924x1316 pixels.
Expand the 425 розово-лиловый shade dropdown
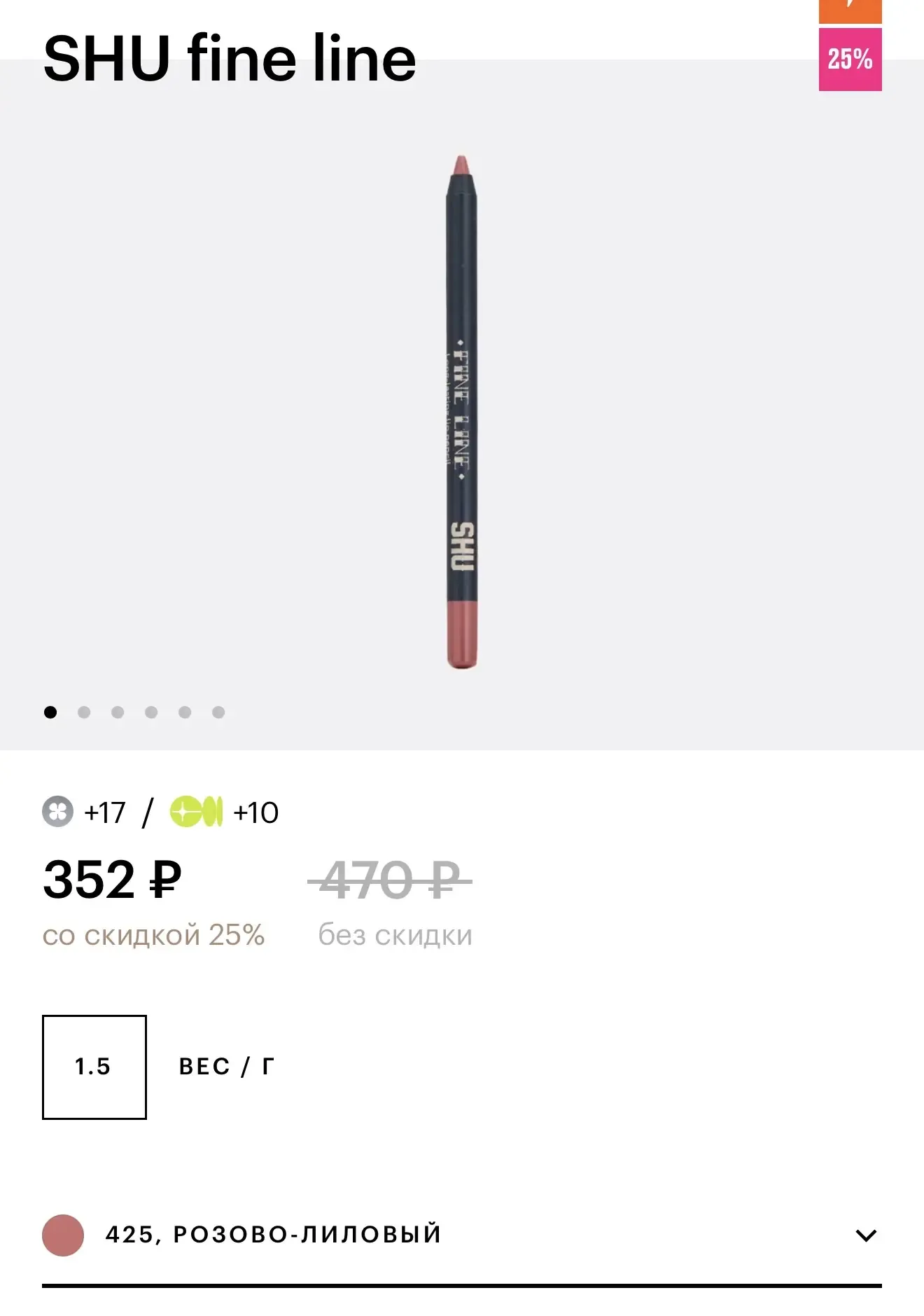coord(866,1235)
